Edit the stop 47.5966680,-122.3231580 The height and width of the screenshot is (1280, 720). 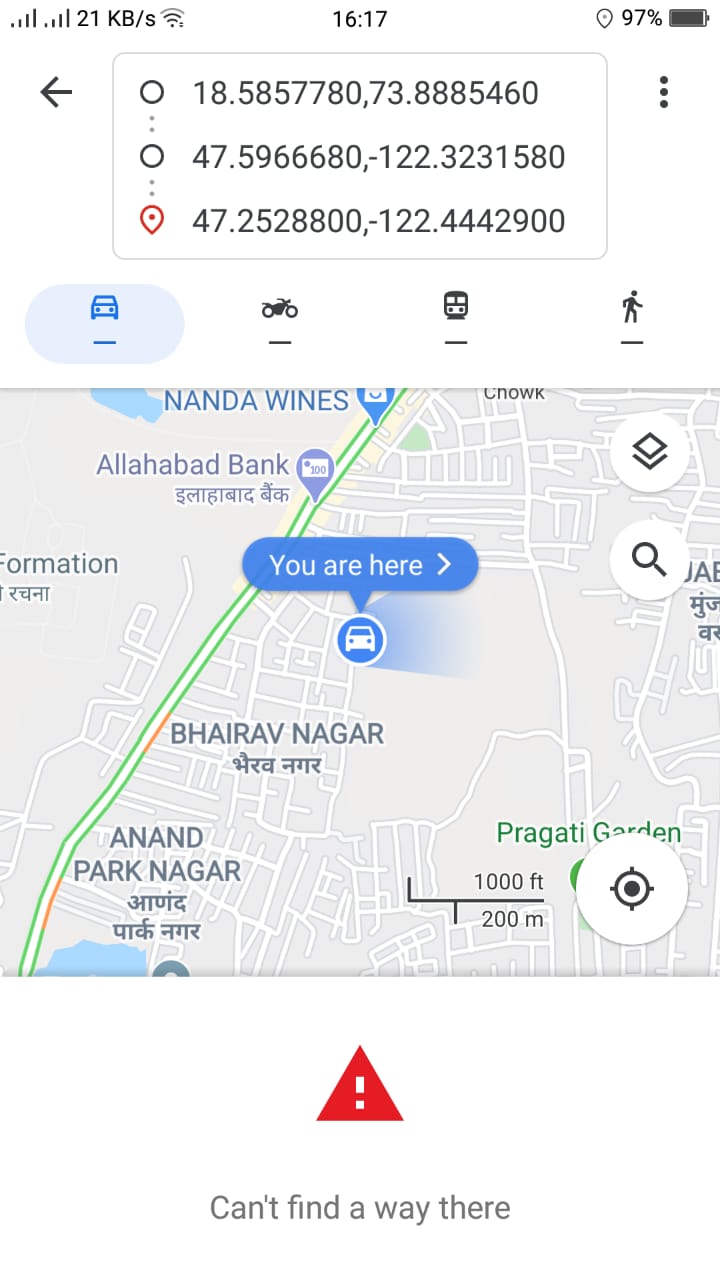pos(378,157)
